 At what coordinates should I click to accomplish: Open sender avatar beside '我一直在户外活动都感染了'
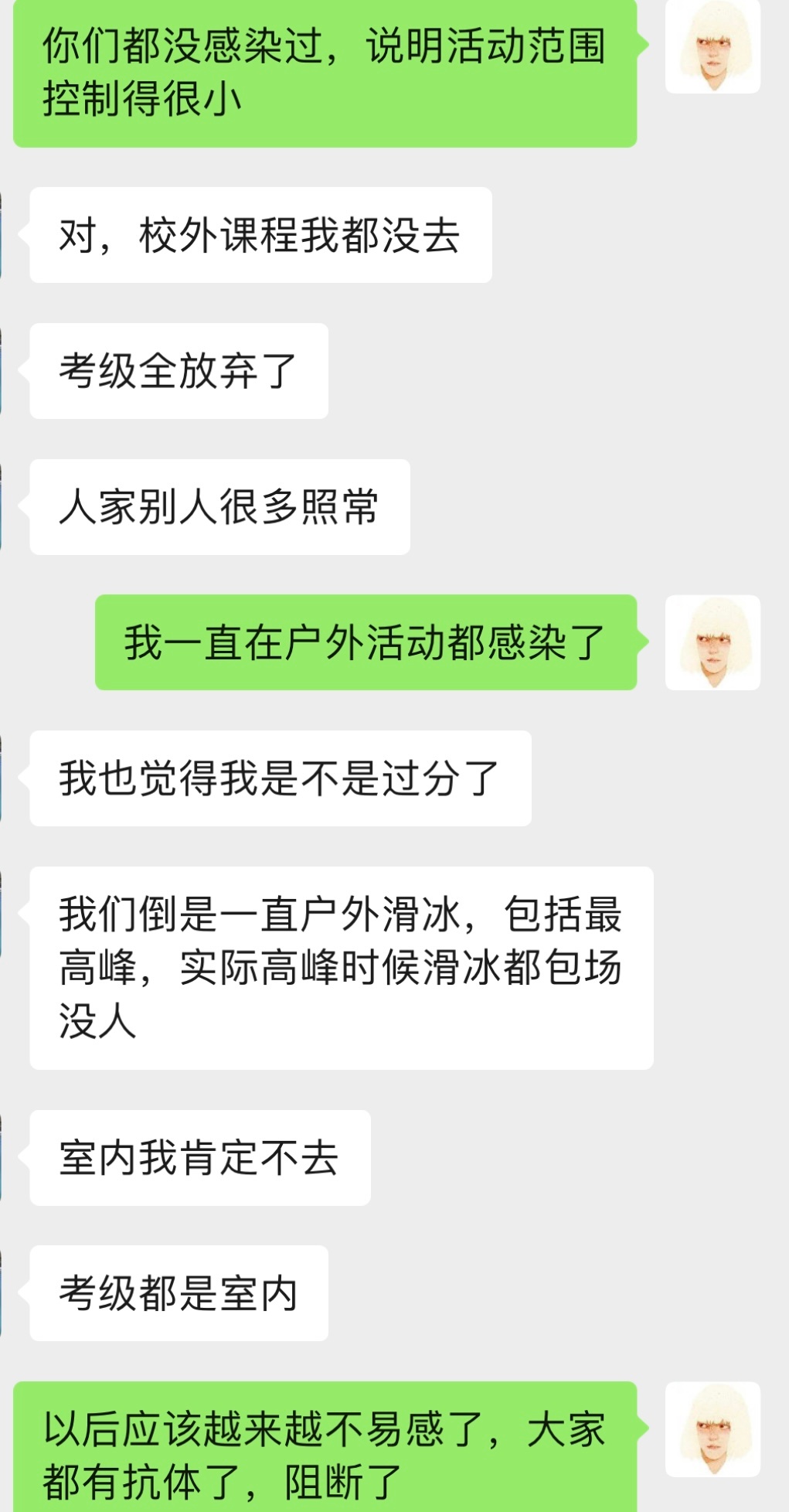point(712,642)
